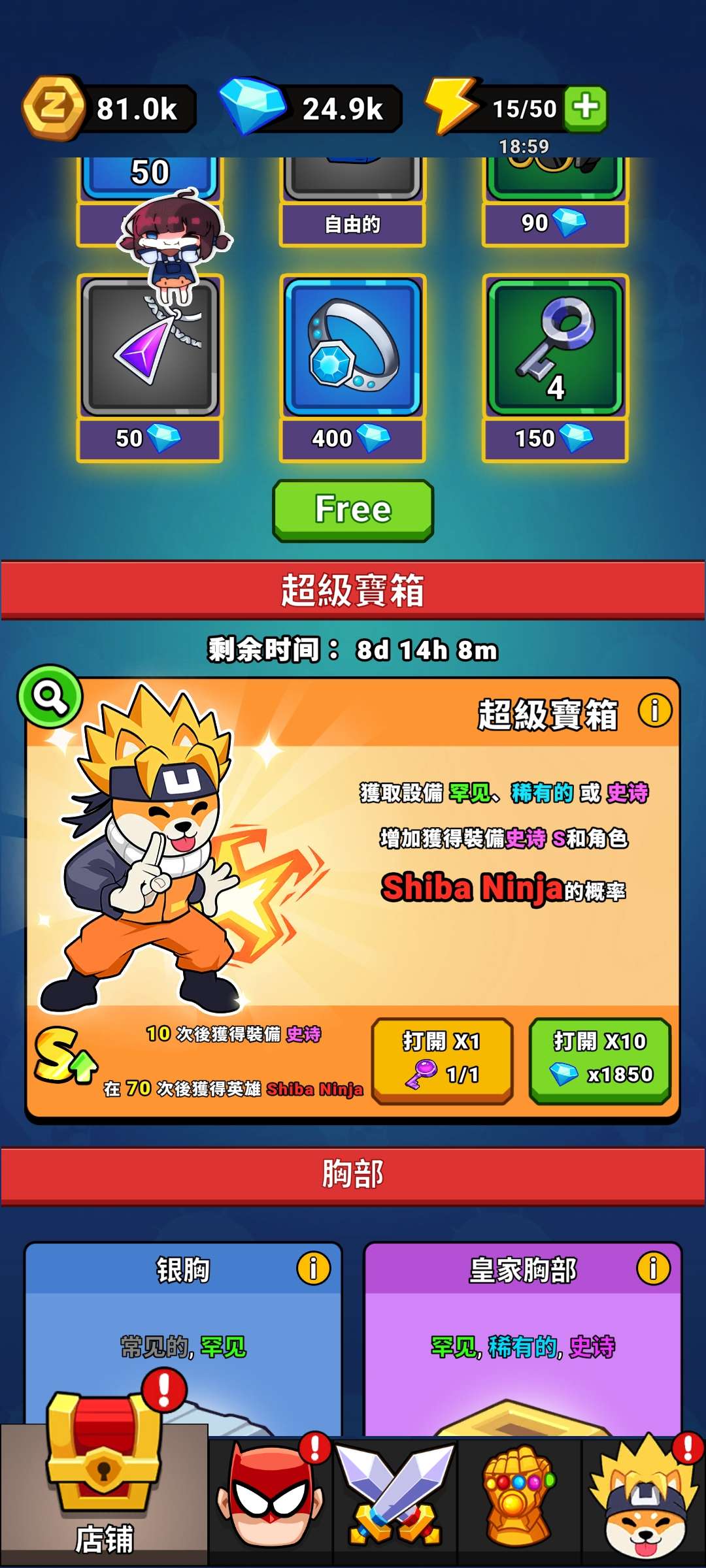Show info for the 银胸 chest

coord(314,1269)
